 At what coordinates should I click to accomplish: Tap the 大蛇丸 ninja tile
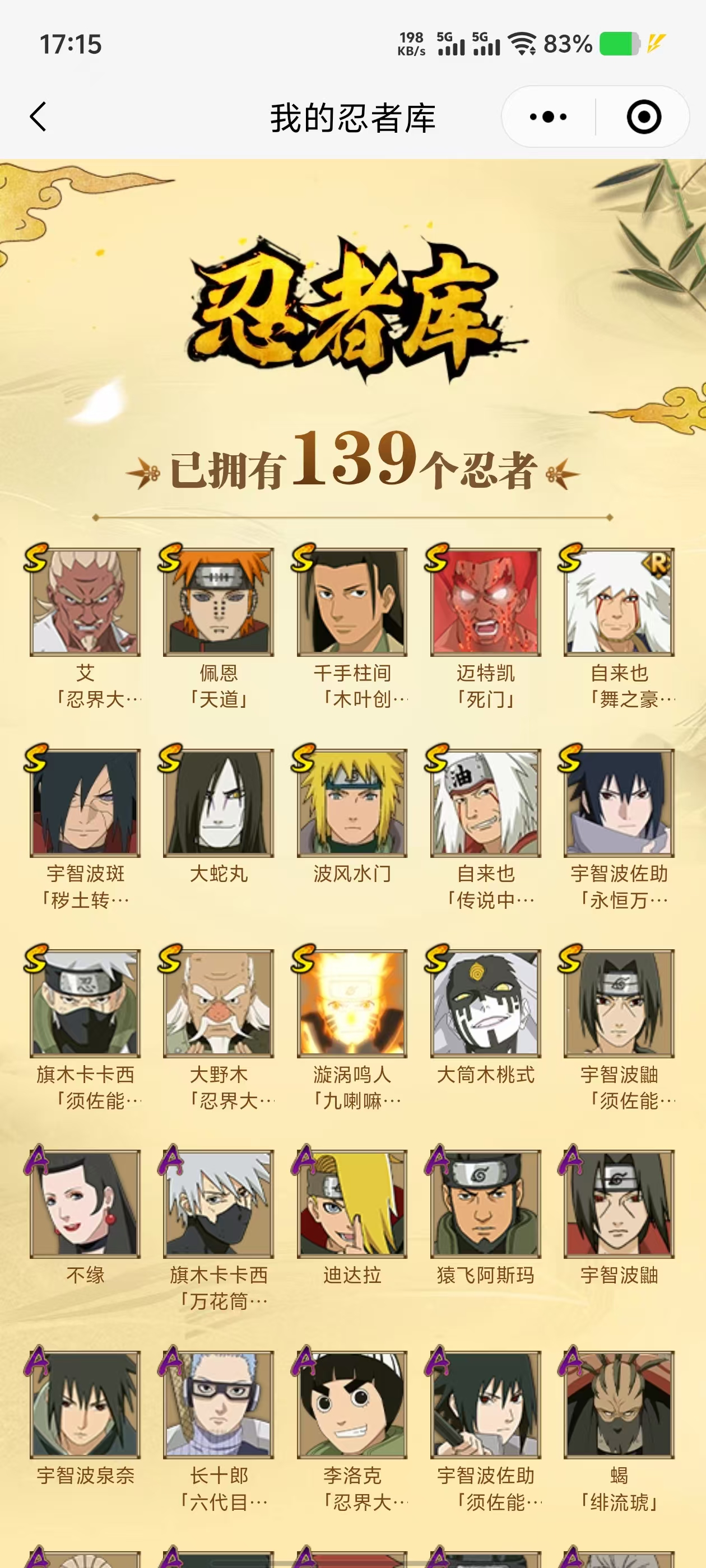click(218, 802)
